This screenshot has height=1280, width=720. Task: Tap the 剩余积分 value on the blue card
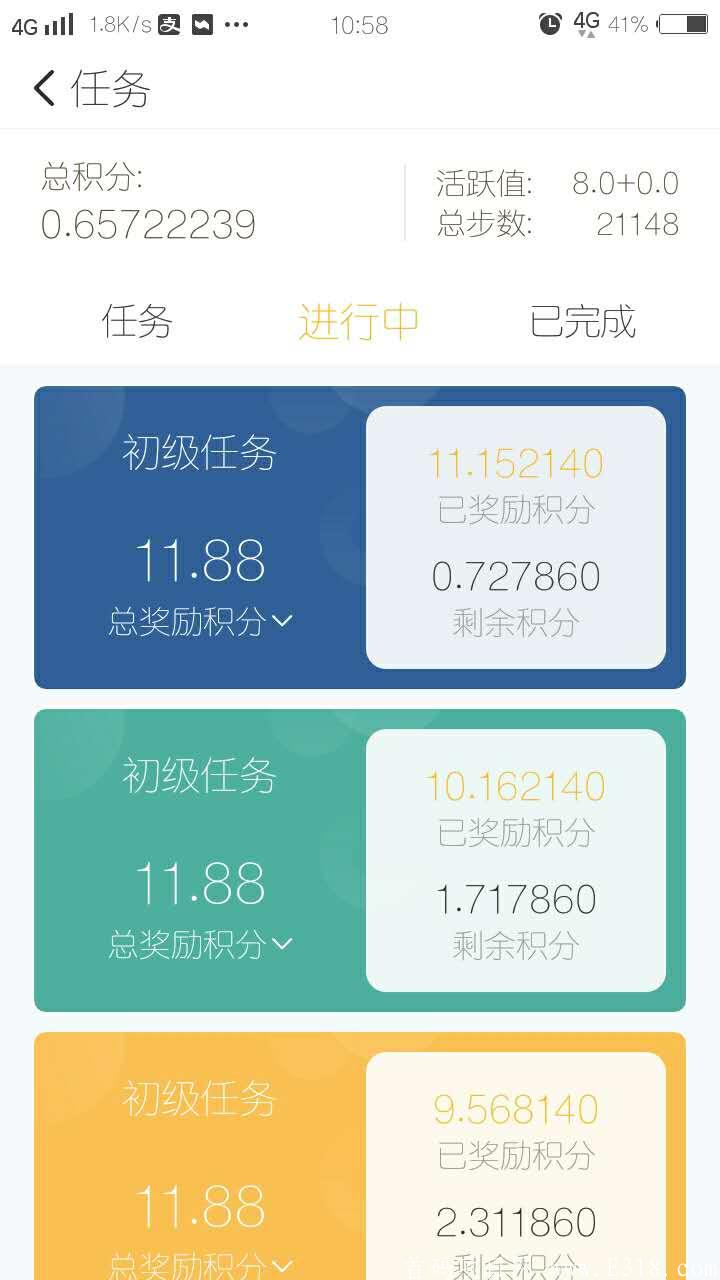coord(516,575)
